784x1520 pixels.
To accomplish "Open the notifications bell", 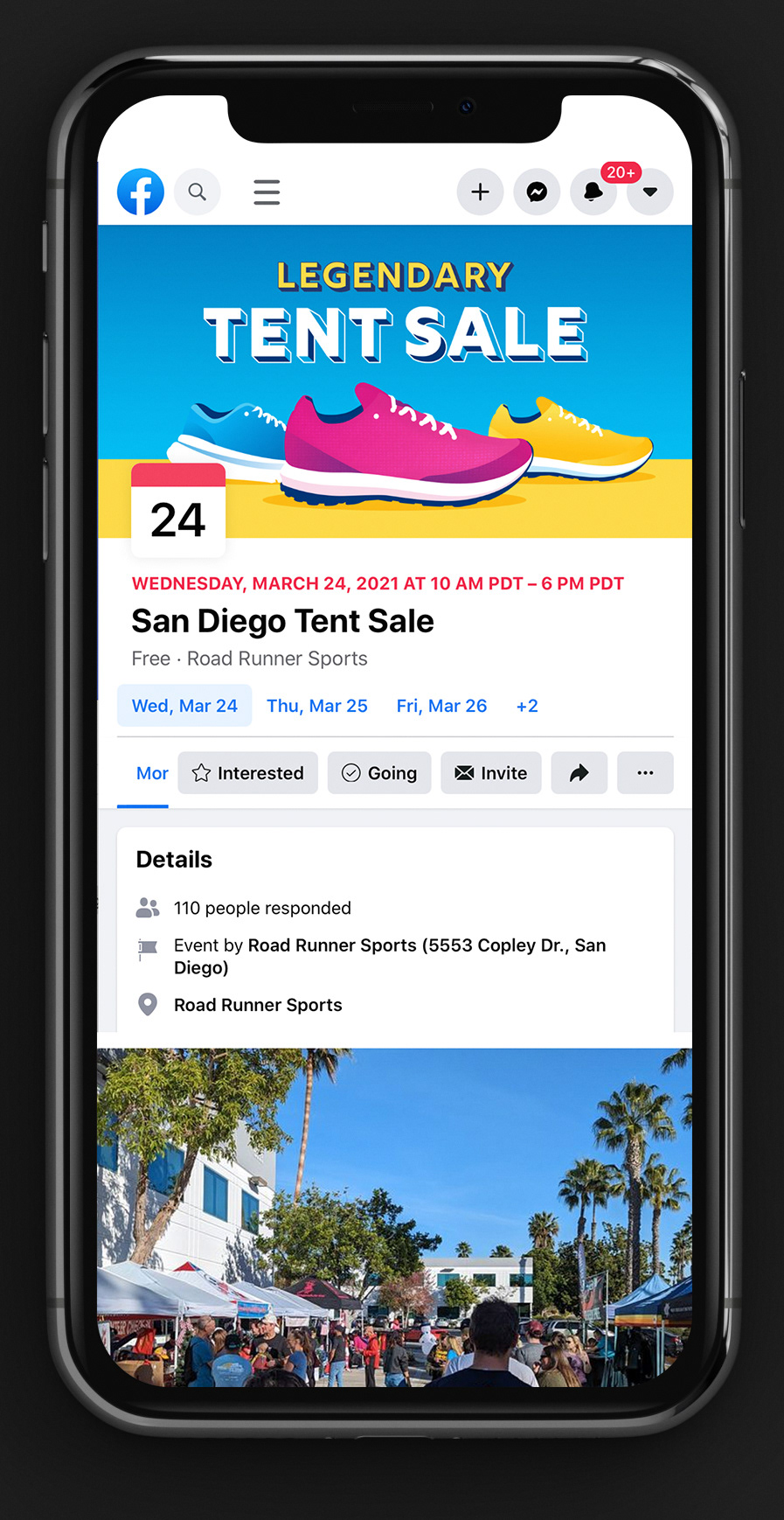I will coord(593,192).
